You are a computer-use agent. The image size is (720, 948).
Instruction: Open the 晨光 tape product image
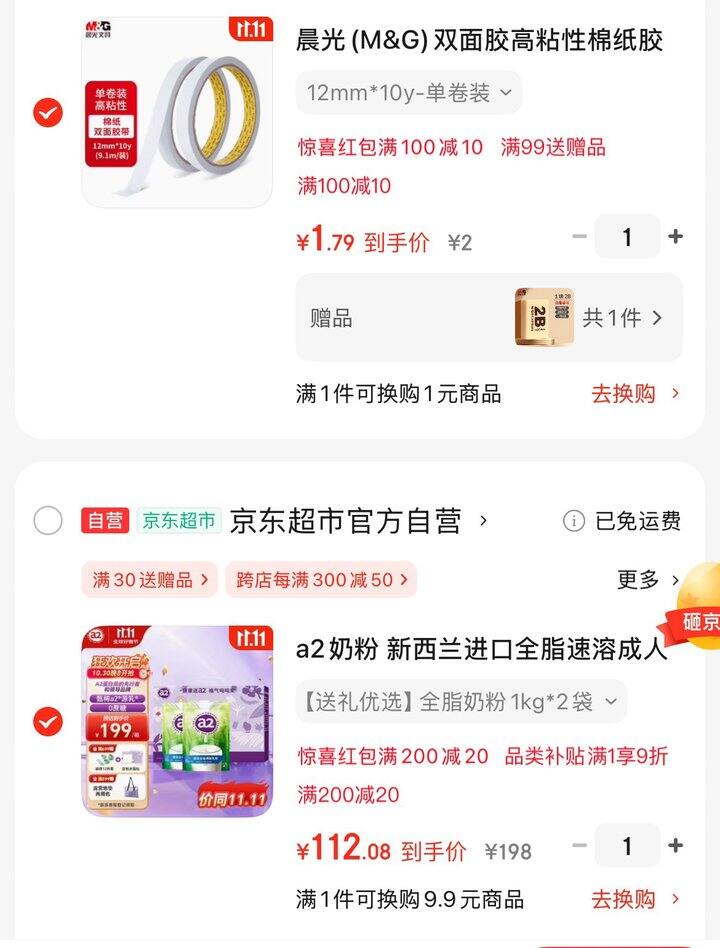click(177, 112)
